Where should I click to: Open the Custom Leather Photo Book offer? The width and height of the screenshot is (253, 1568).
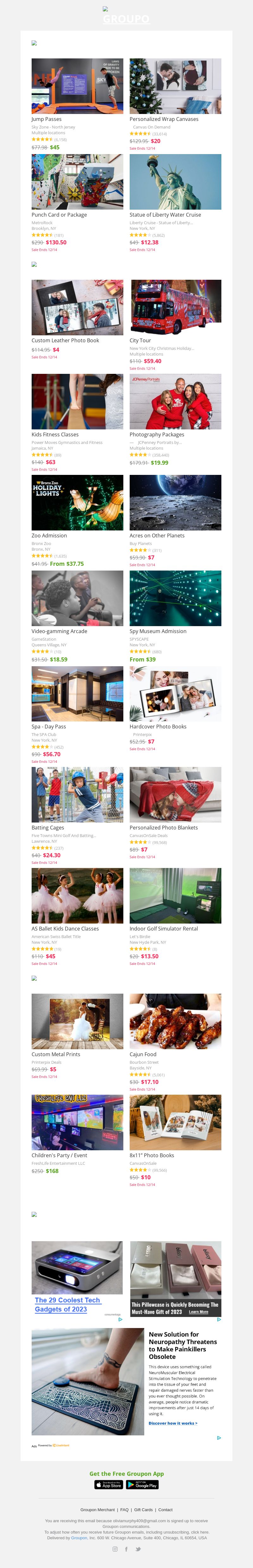77,308
